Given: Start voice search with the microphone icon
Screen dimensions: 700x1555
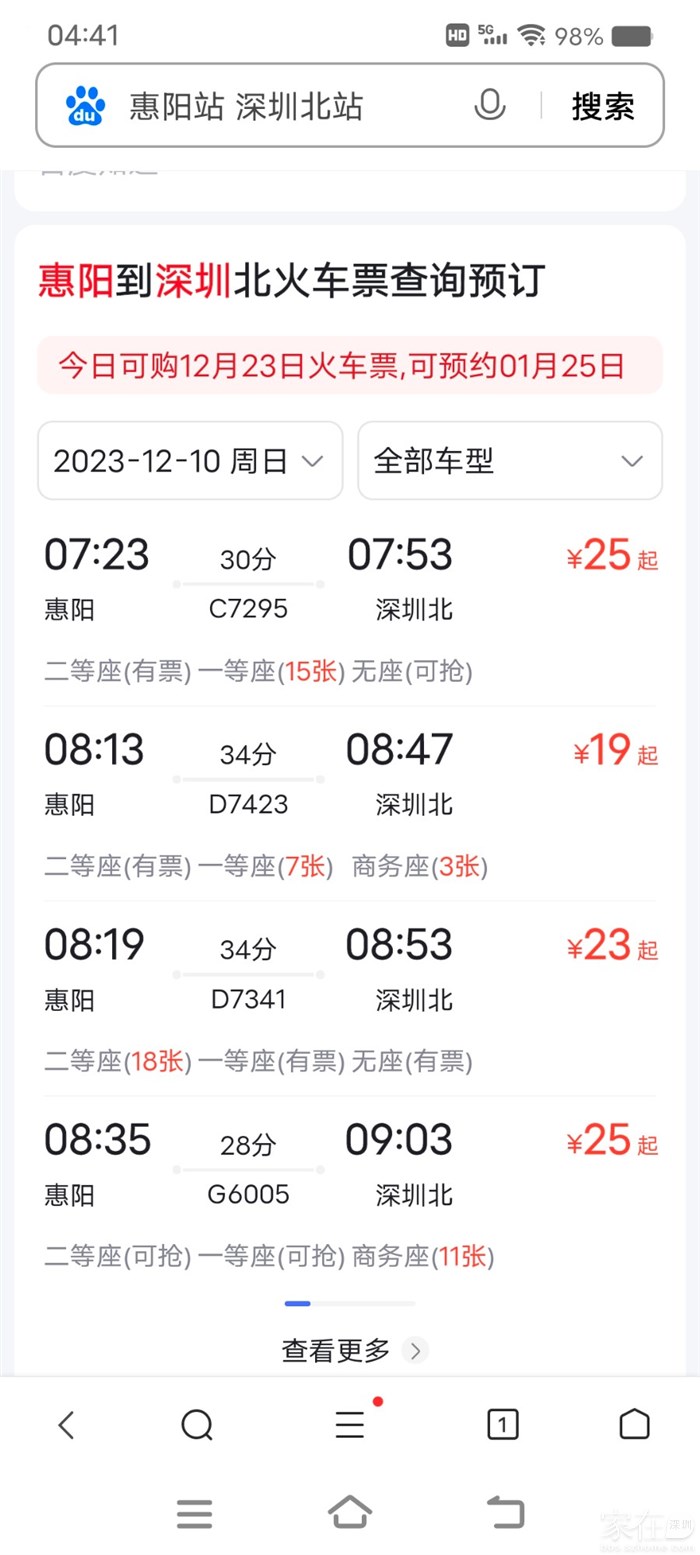Looking at the screenshot, I should click(489, 105).
